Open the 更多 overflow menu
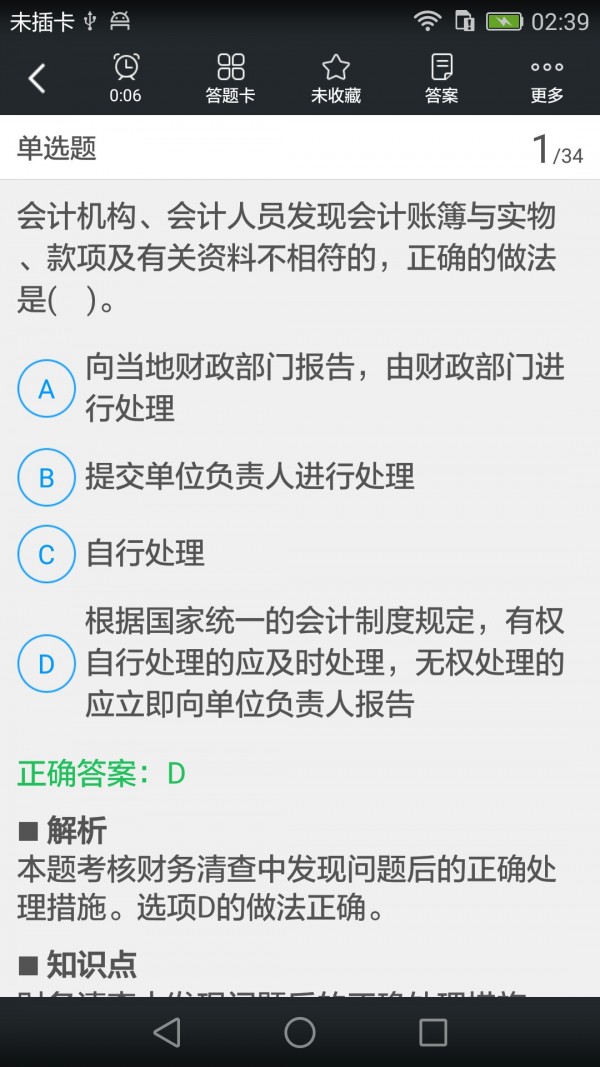This screenshot has height=1067, width=600. tap(547, 79)
